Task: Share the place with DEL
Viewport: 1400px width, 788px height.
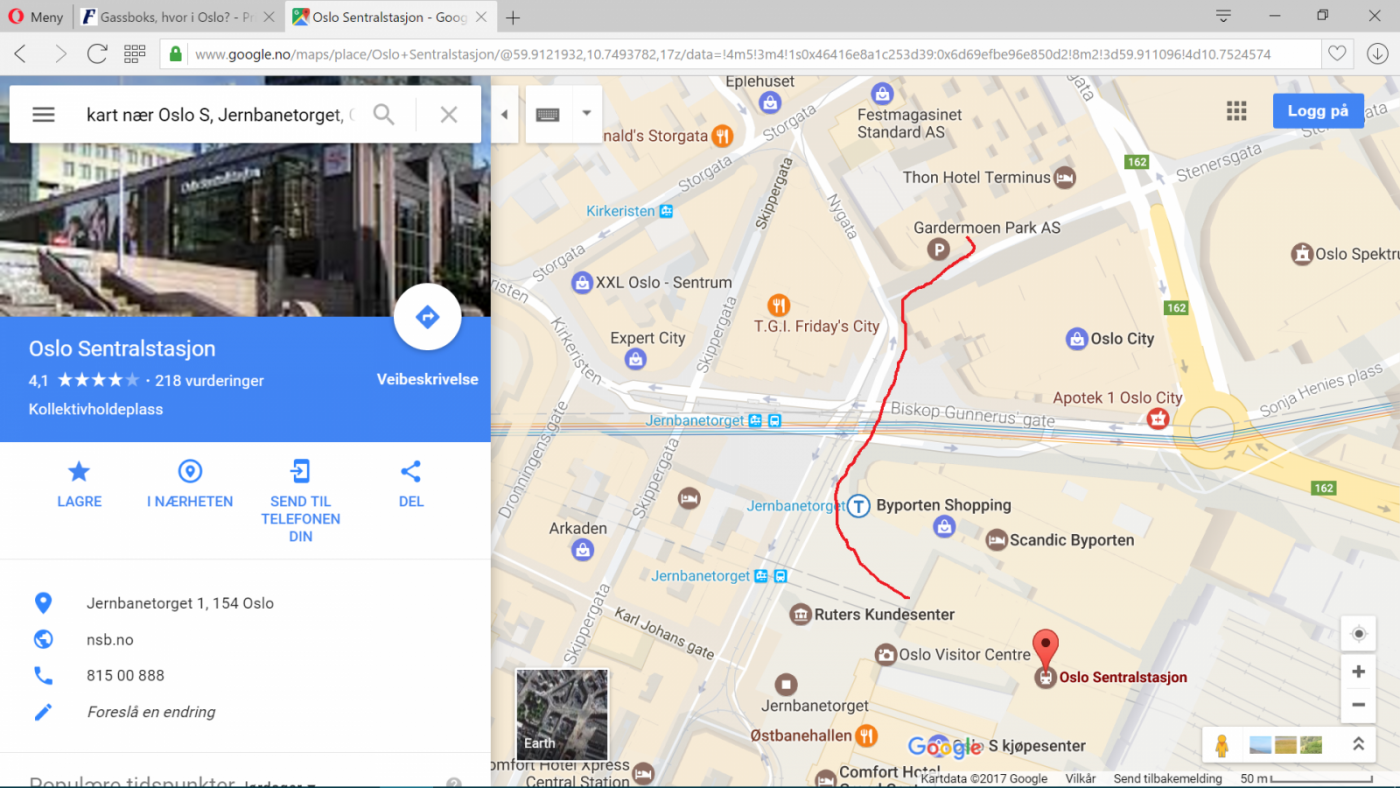Action: click(411, 484)
